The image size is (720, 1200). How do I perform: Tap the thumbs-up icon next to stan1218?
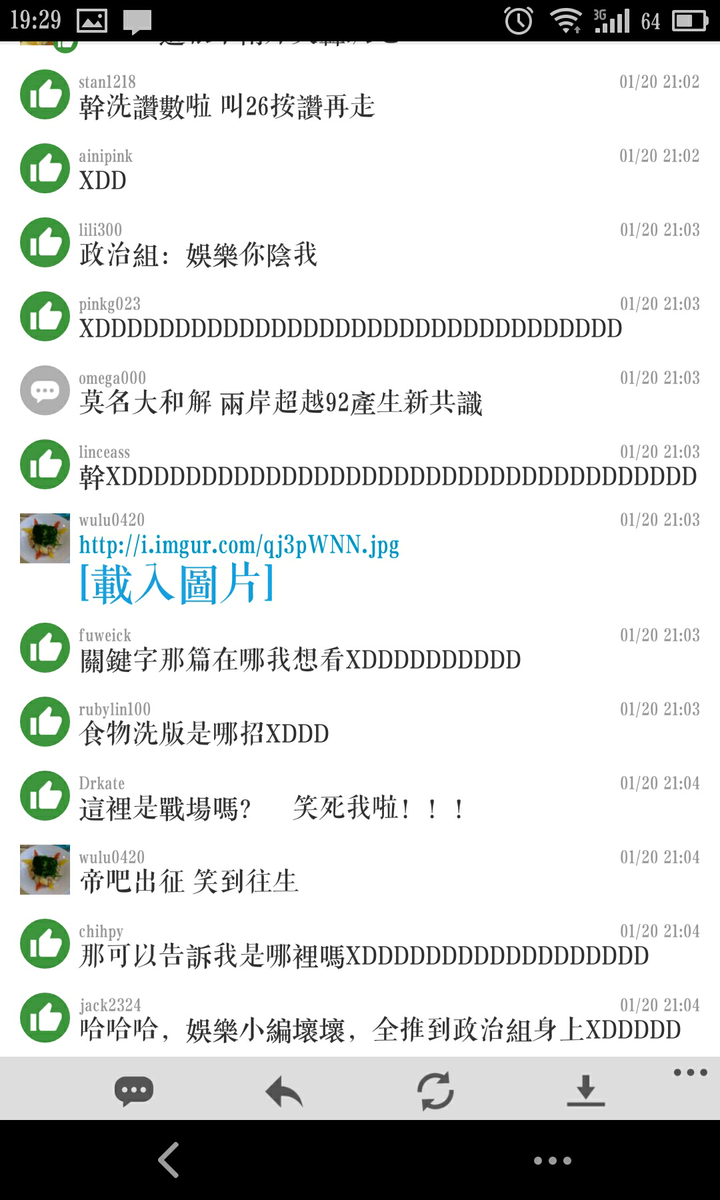pyautogui.click(x=44, y=94)
